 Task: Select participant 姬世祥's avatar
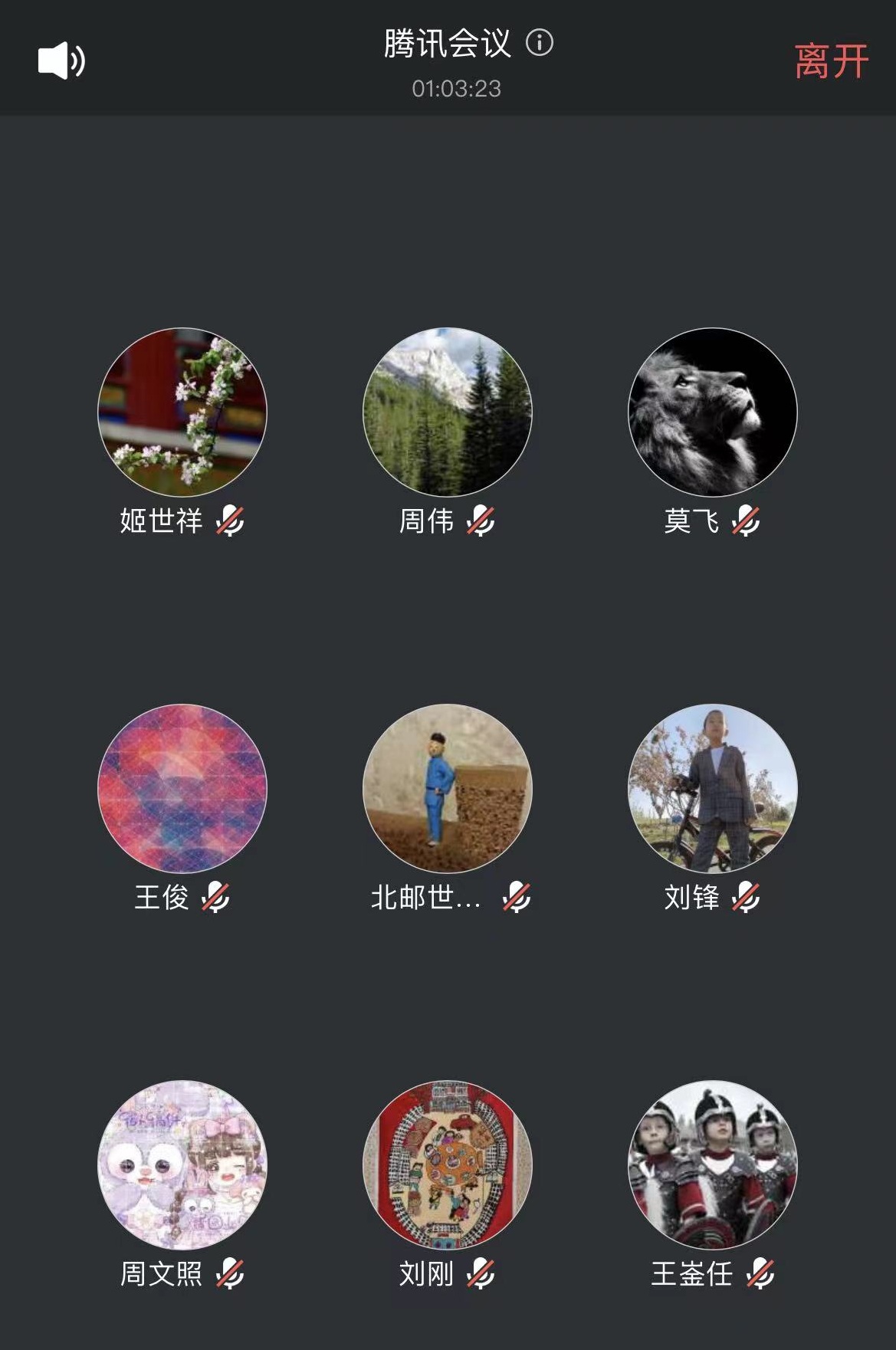pyautogui.click(x=182, y=412)
